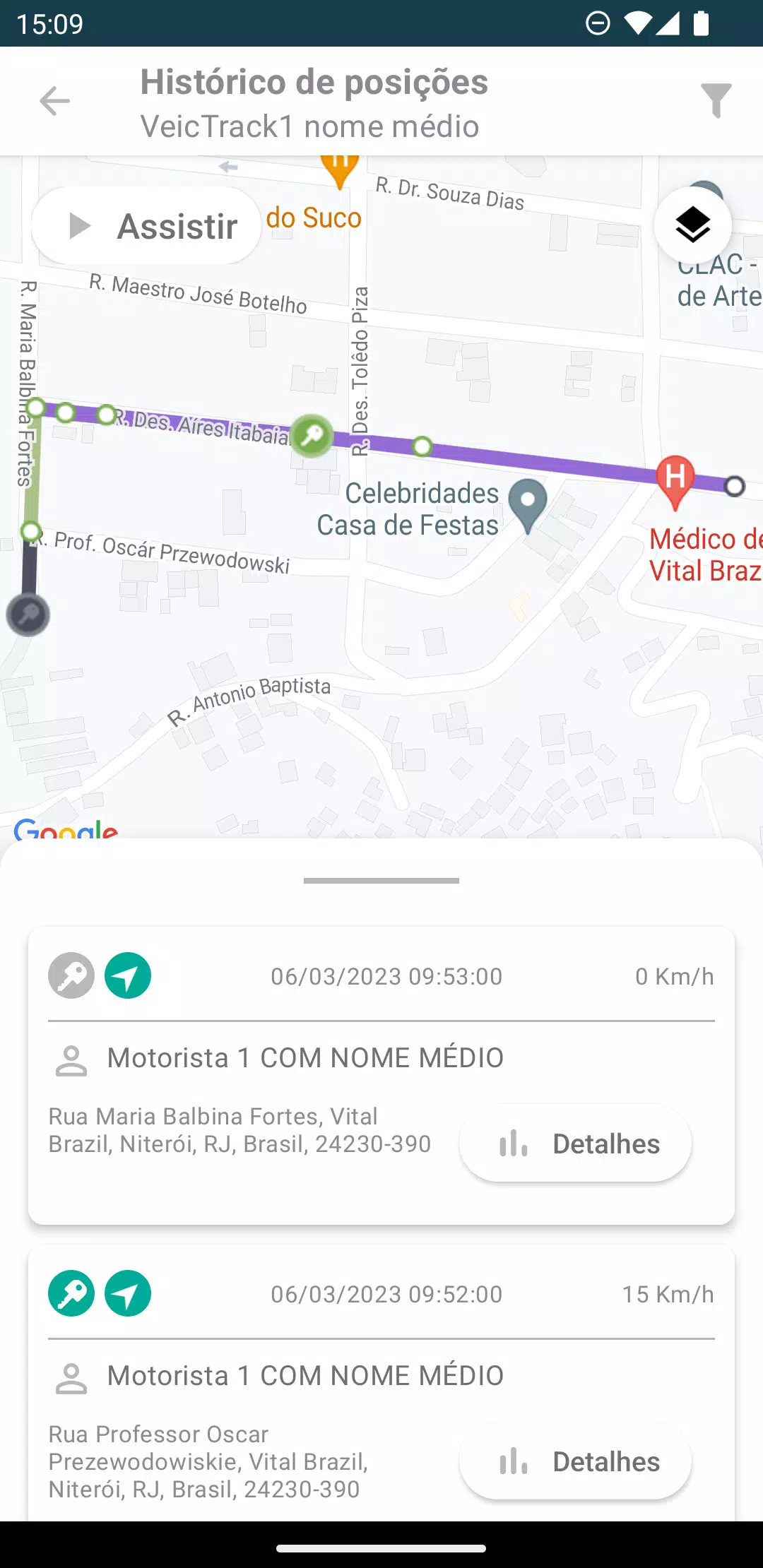Go back using the arrow icon
Screen dimensions: 763x1568
pos(54,101)
